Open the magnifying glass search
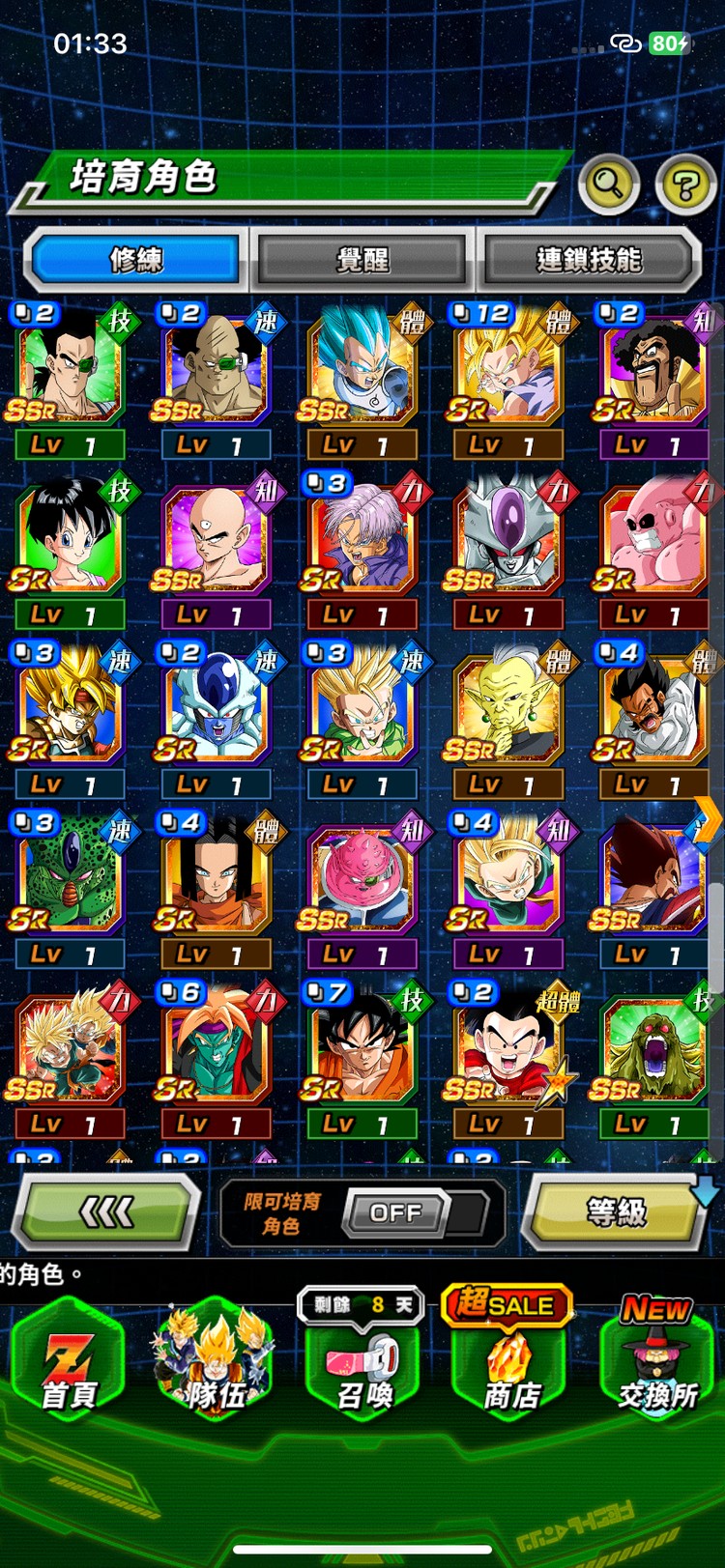 click(608, 182)
